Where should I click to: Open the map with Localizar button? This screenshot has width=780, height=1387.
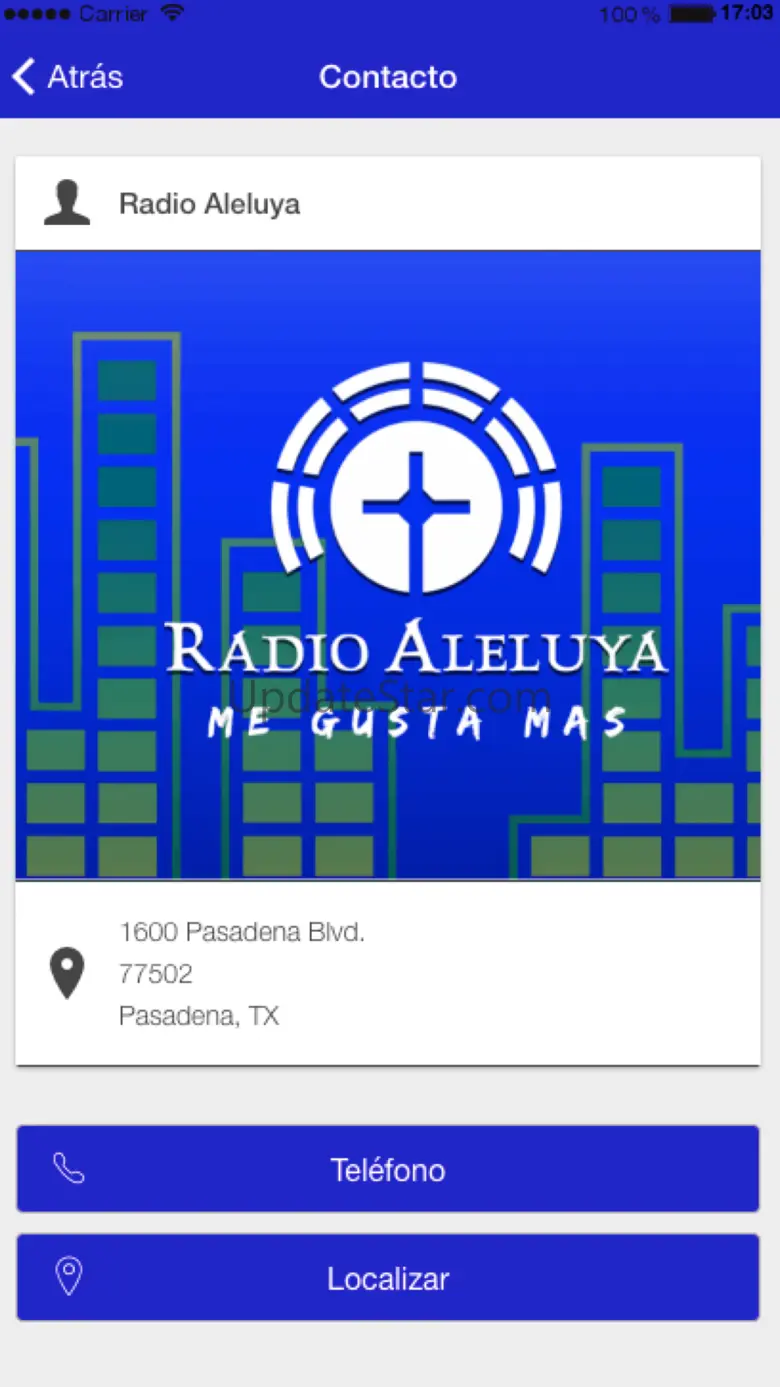pyautogui.click(x=388, y=1278)
